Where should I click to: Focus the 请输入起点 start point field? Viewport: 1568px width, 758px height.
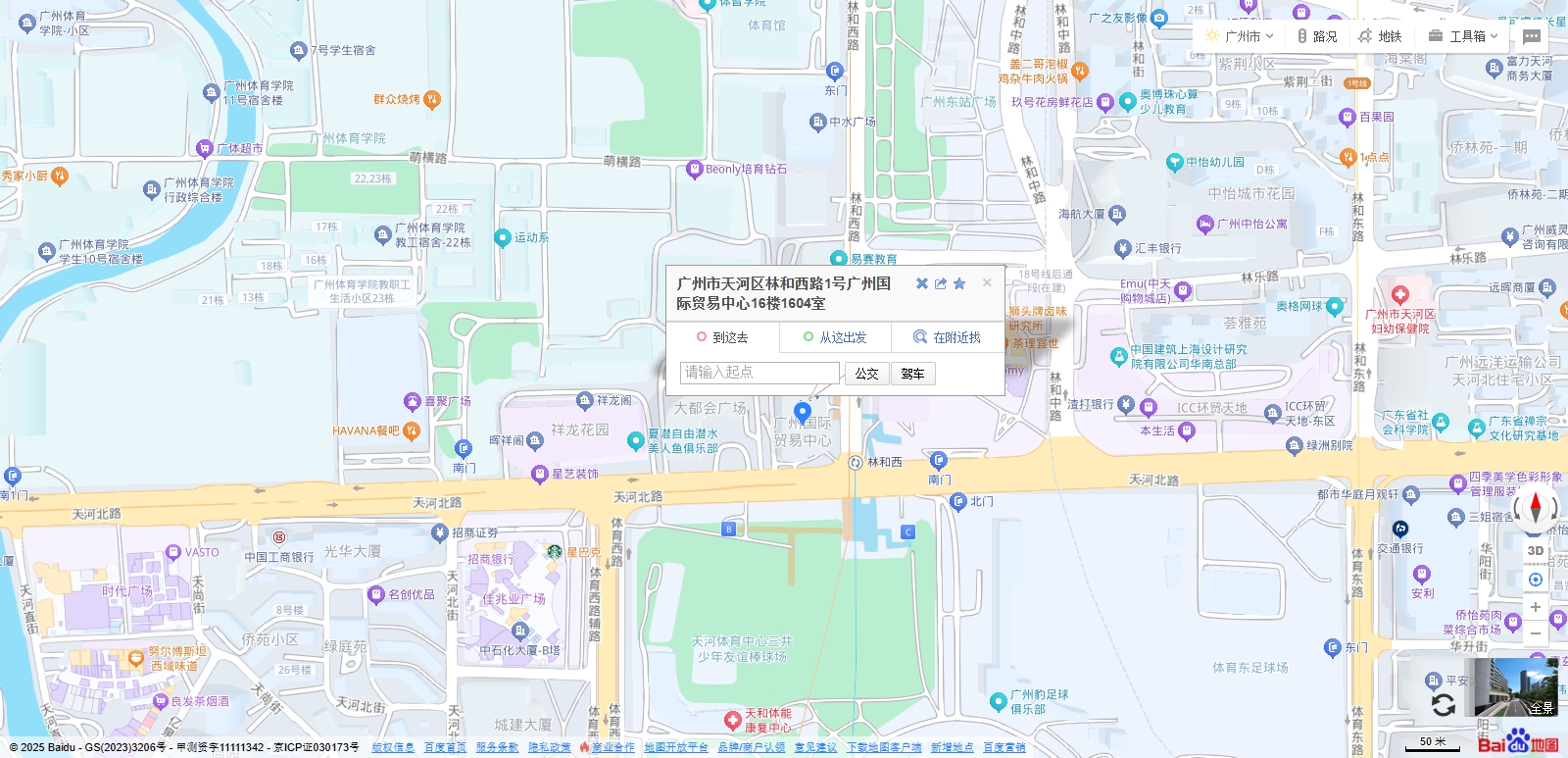point(759,373)
